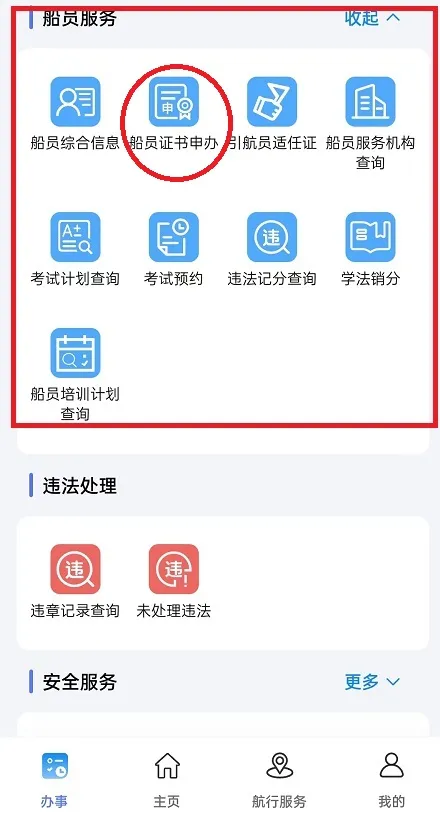Switch to the 我的 tab
The height and width of the screenshot is (826, 440).
click(x=392, y=781)
